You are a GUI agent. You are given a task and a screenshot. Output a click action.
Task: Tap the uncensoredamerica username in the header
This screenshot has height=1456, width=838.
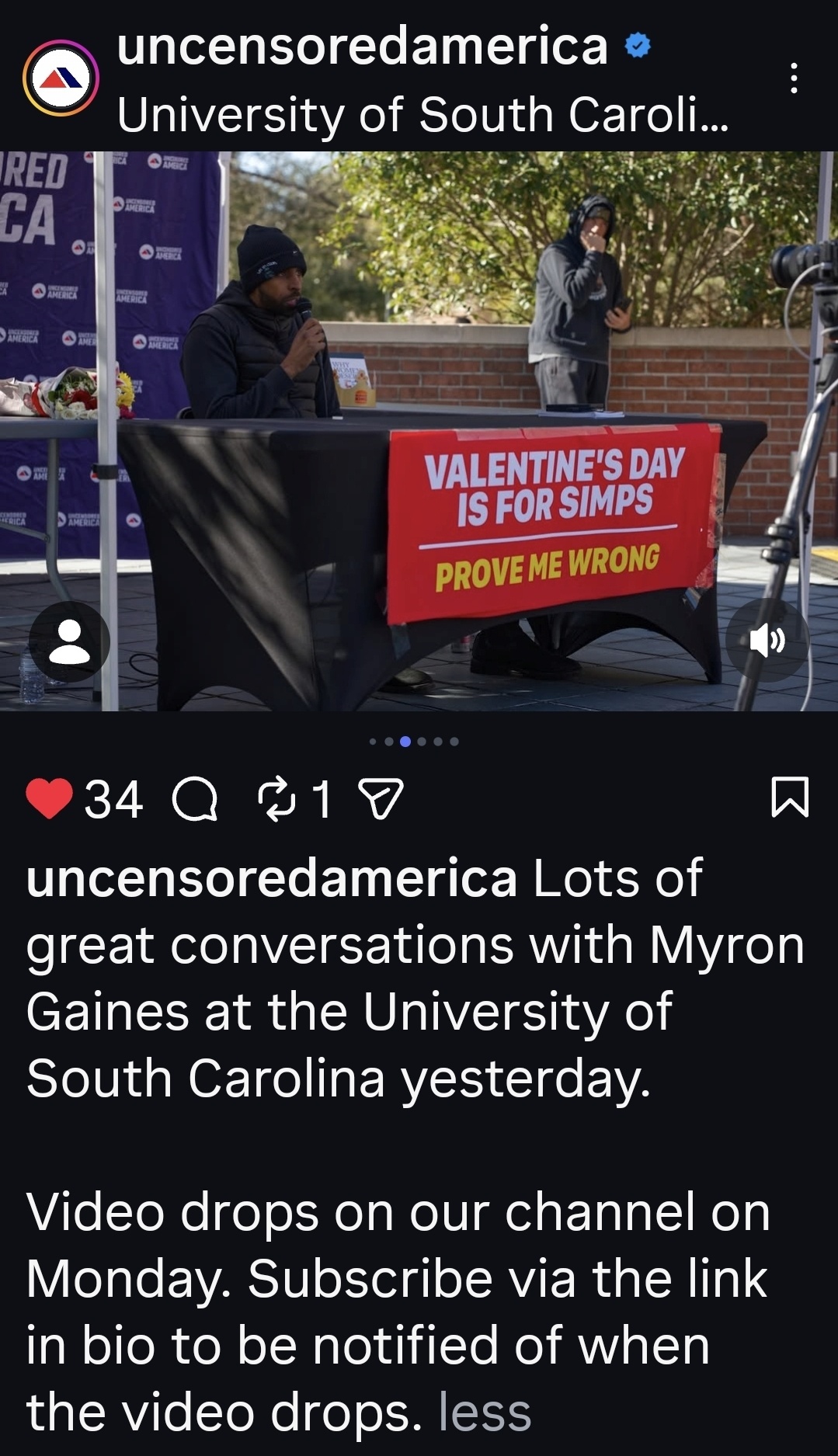click(x=362, y=45)
